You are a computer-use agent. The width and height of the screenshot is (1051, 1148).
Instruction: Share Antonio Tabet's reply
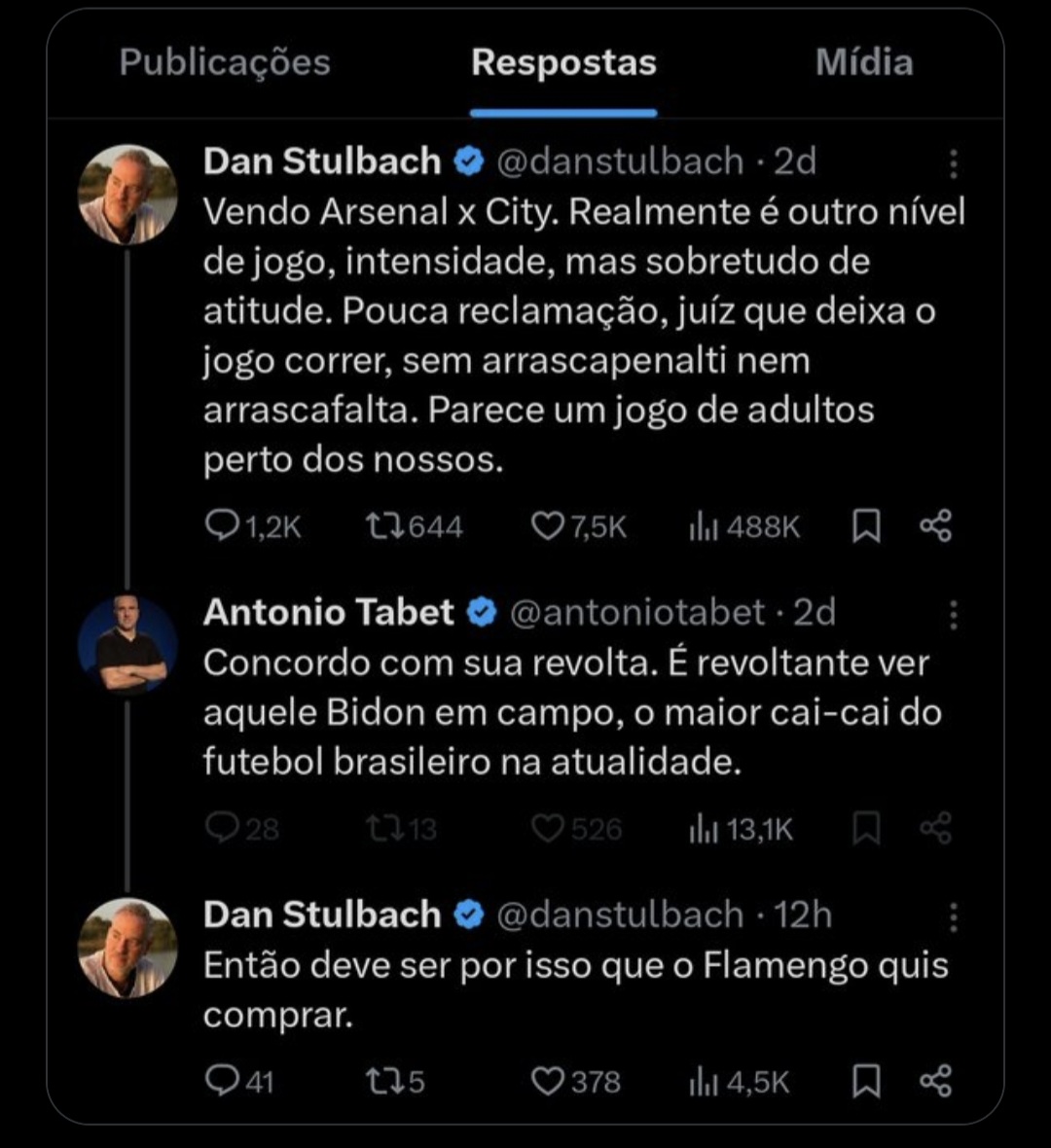(935, 829)
